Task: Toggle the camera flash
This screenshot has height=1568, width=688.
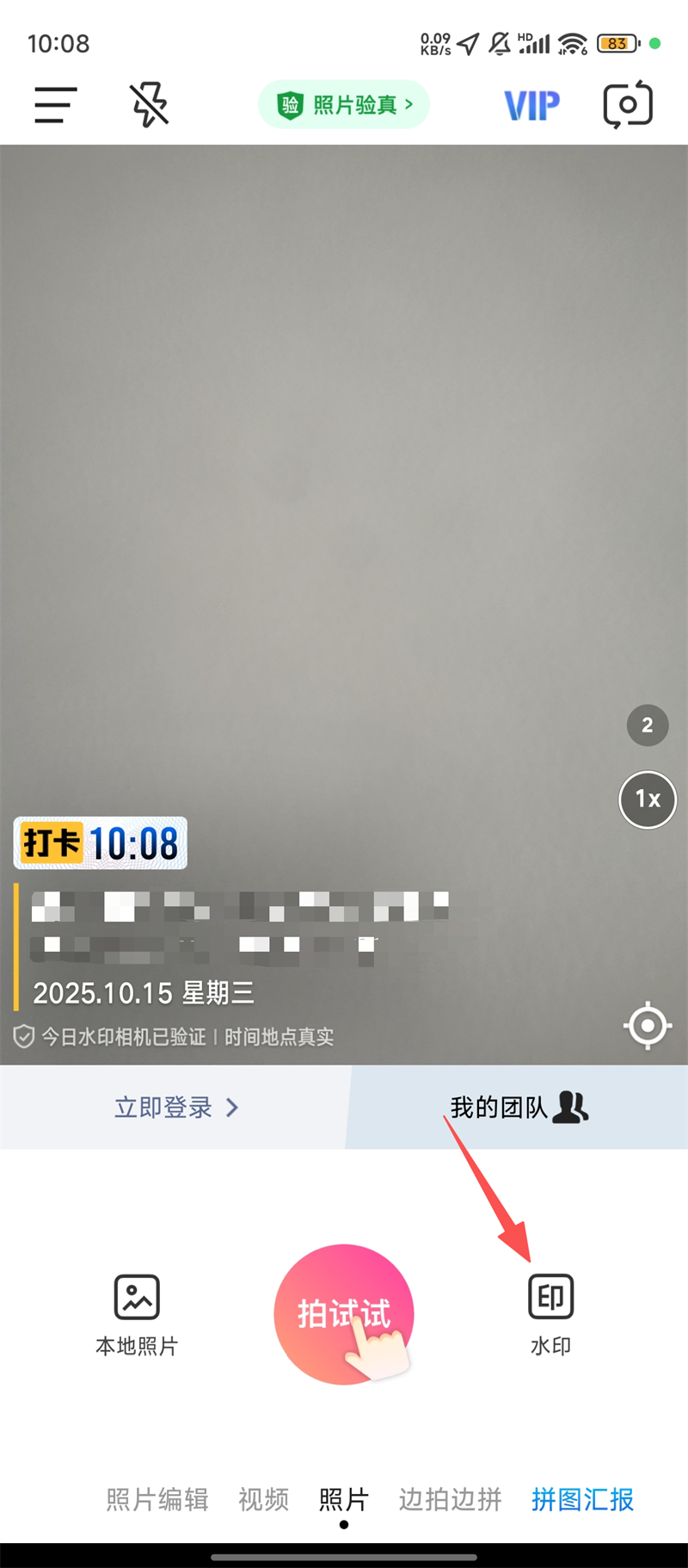Action: pyautogui.click(x=150, y=105)
